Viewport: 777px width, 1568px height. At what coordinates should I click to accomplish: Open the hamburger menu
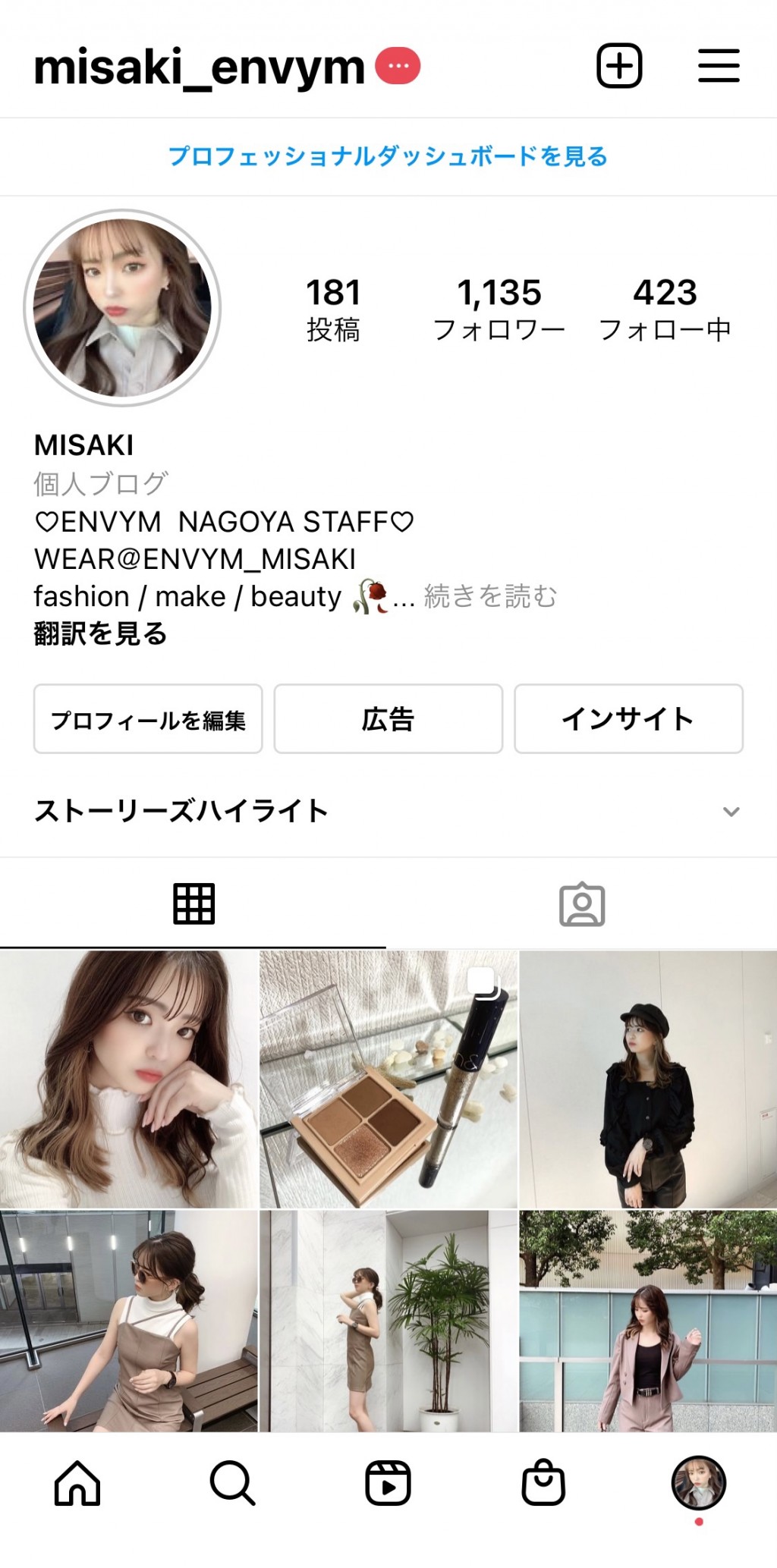click(718, 66)
